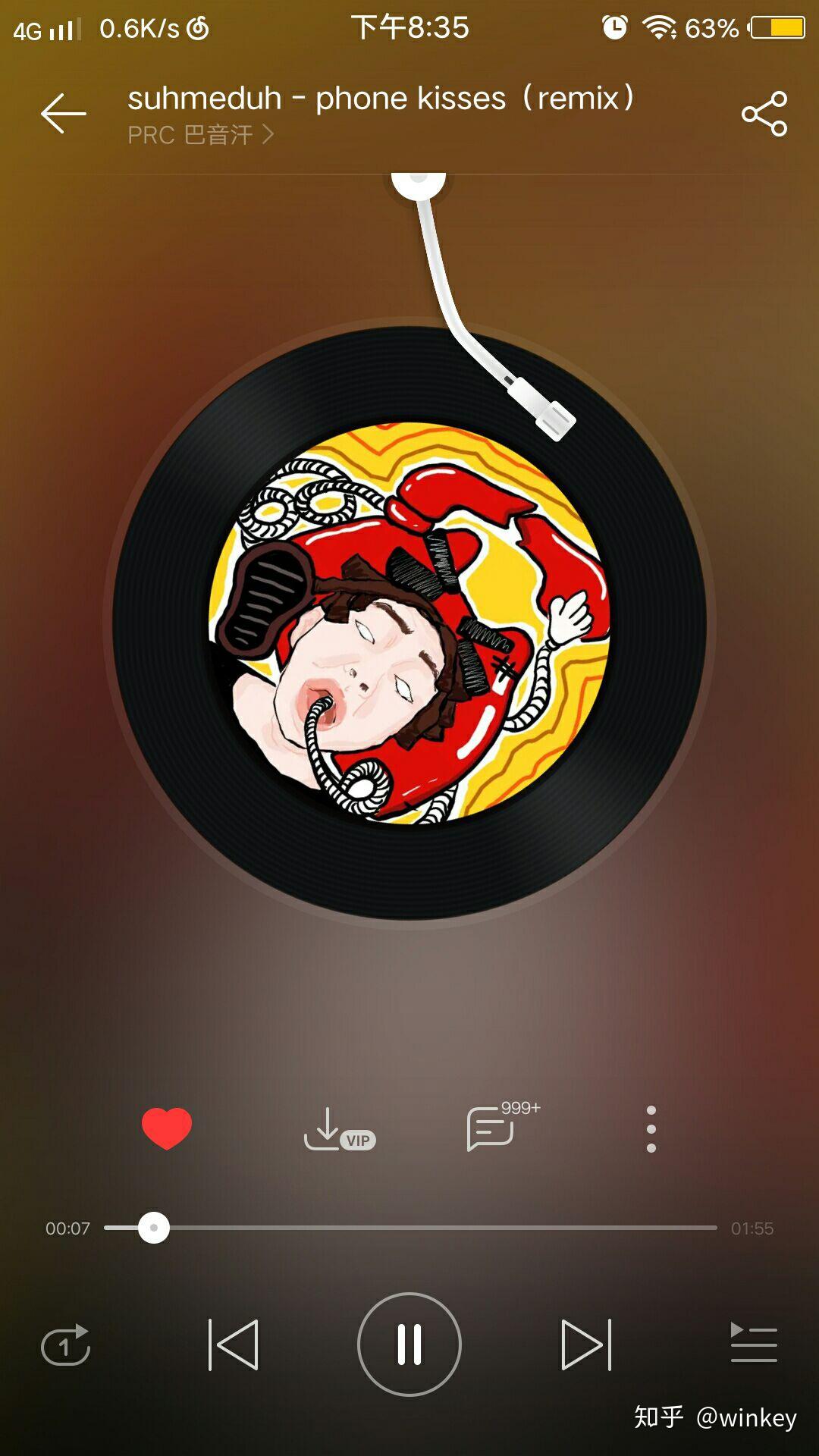Skip to the next track
Image resolution: width=819 pixels, height=1456 pixels.
tap(585, 1345)
